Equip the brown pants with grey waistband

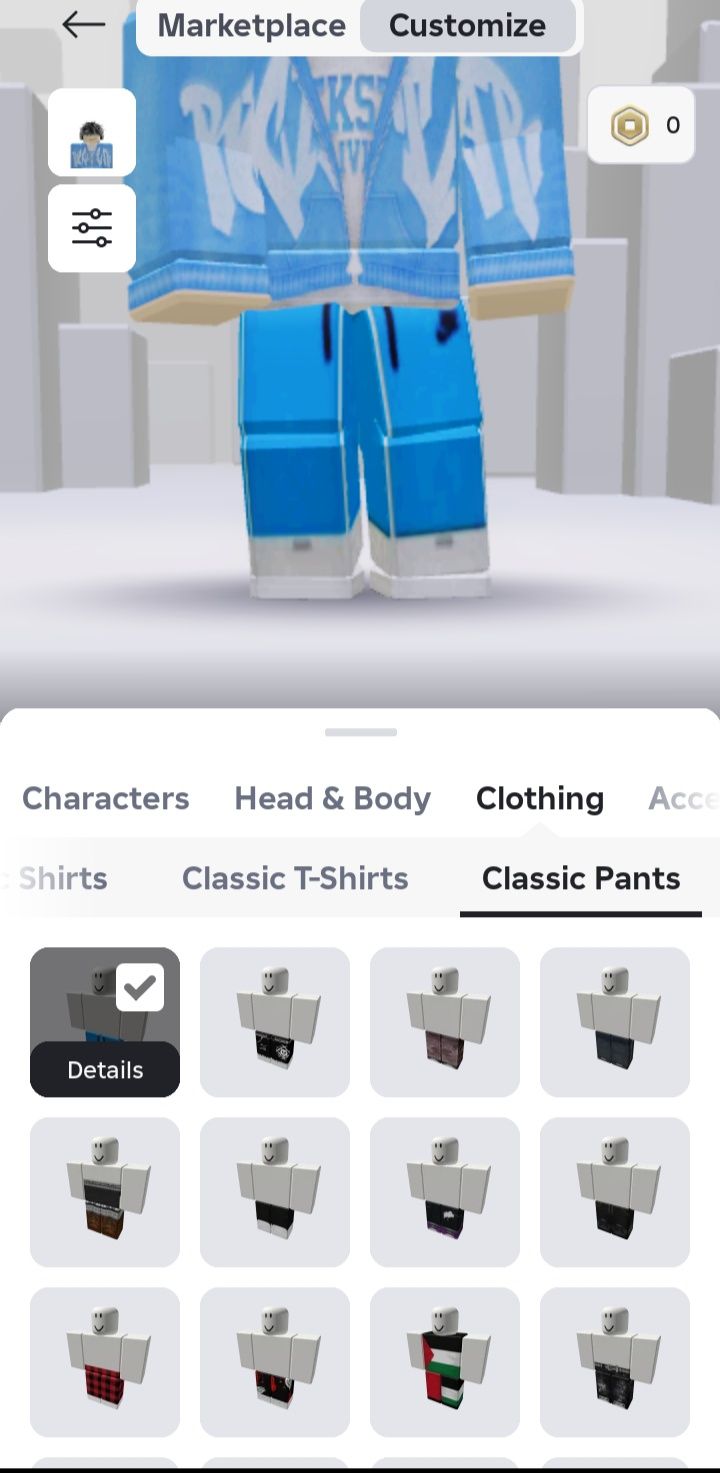(x=105, y=1192)
